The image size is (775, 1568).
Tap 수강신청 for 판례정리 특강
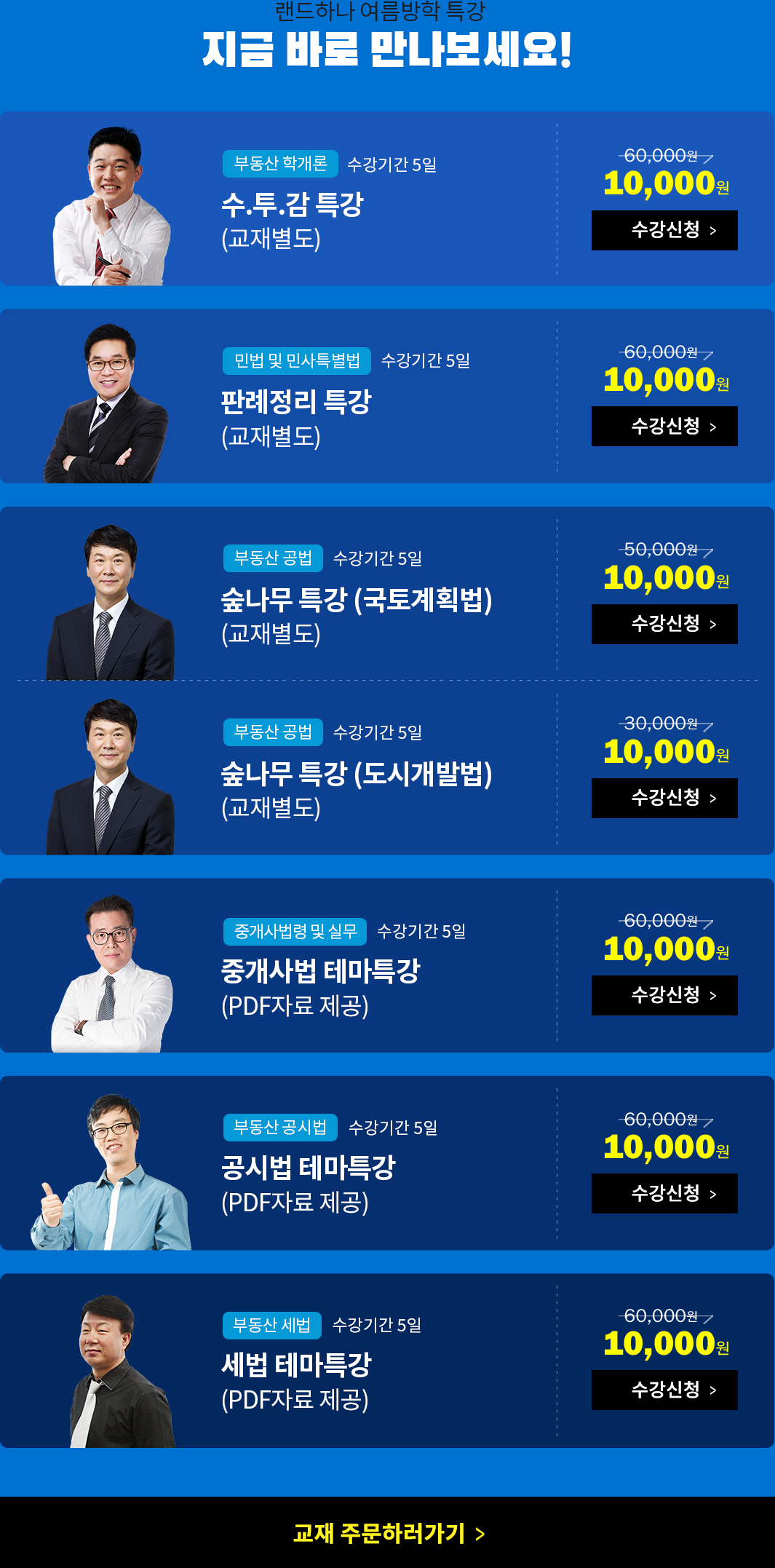tap(664, 426)
